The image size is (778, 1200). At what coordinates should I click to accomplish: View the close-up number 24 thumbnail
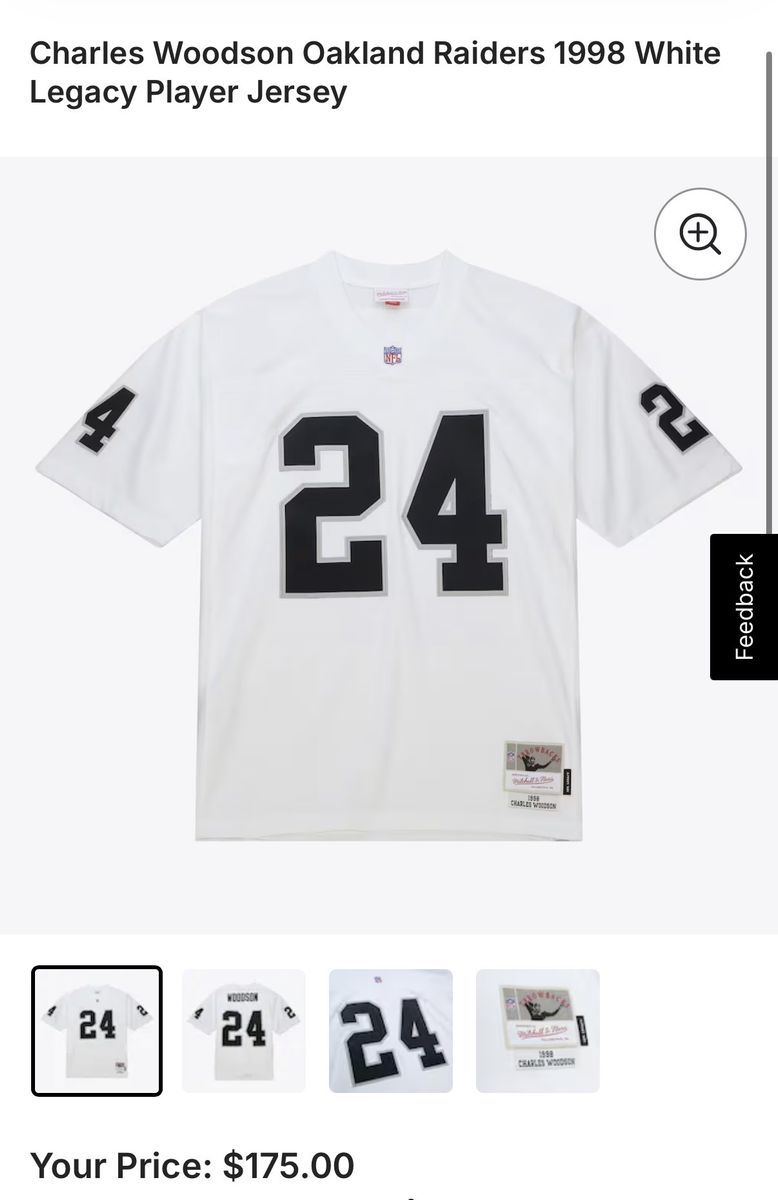[391, 1031]
